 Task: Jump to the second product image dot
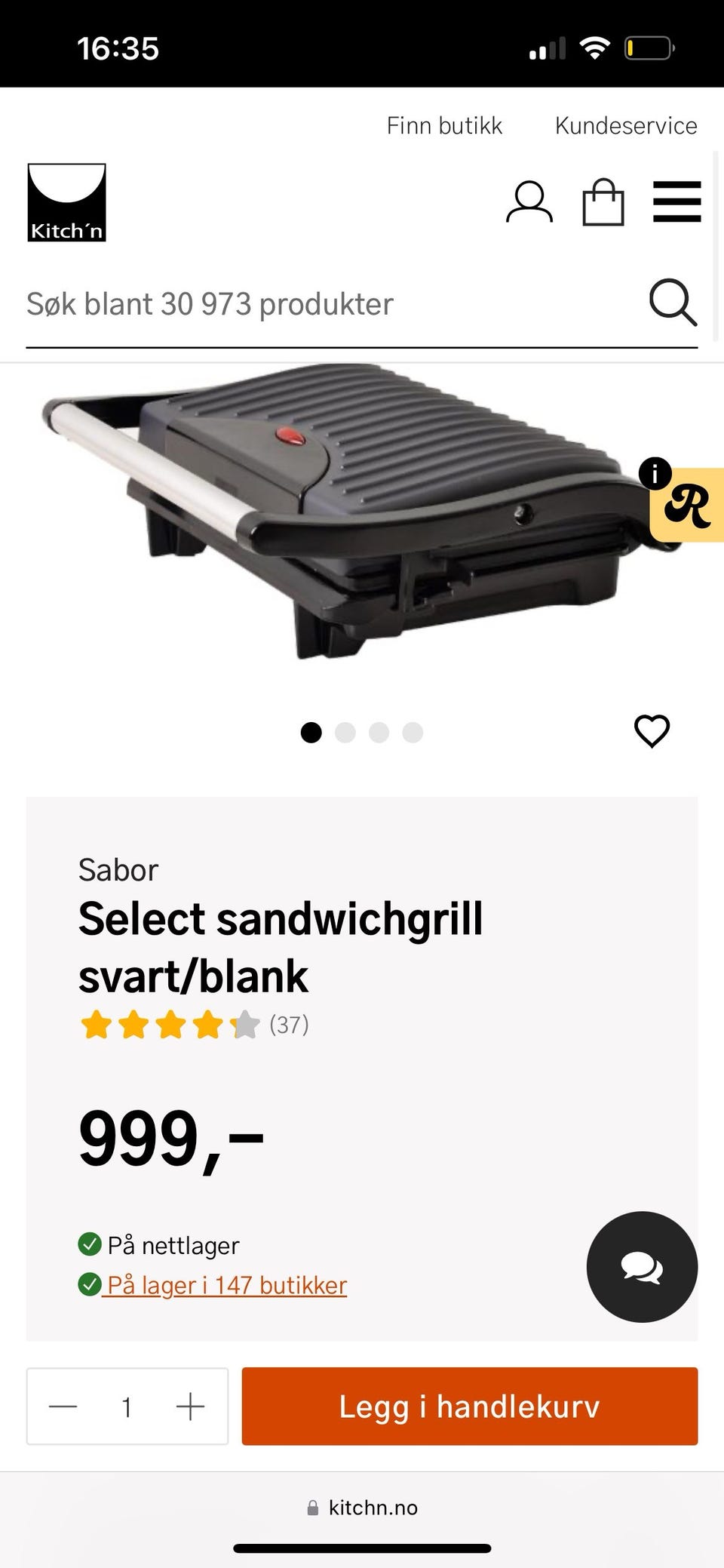[x=345, y=733]
